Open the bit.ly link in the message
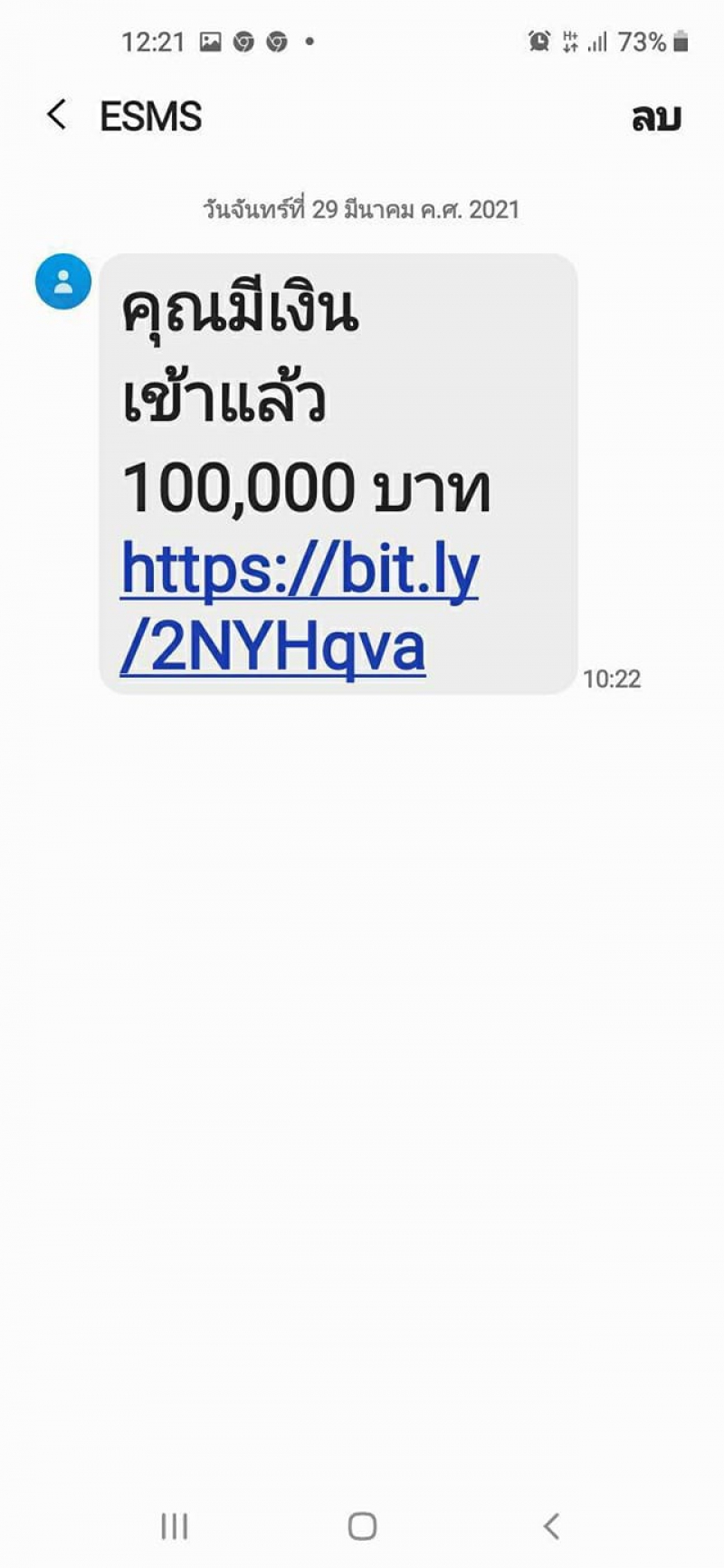This screenshot has width=724, height=1568. 300,607
